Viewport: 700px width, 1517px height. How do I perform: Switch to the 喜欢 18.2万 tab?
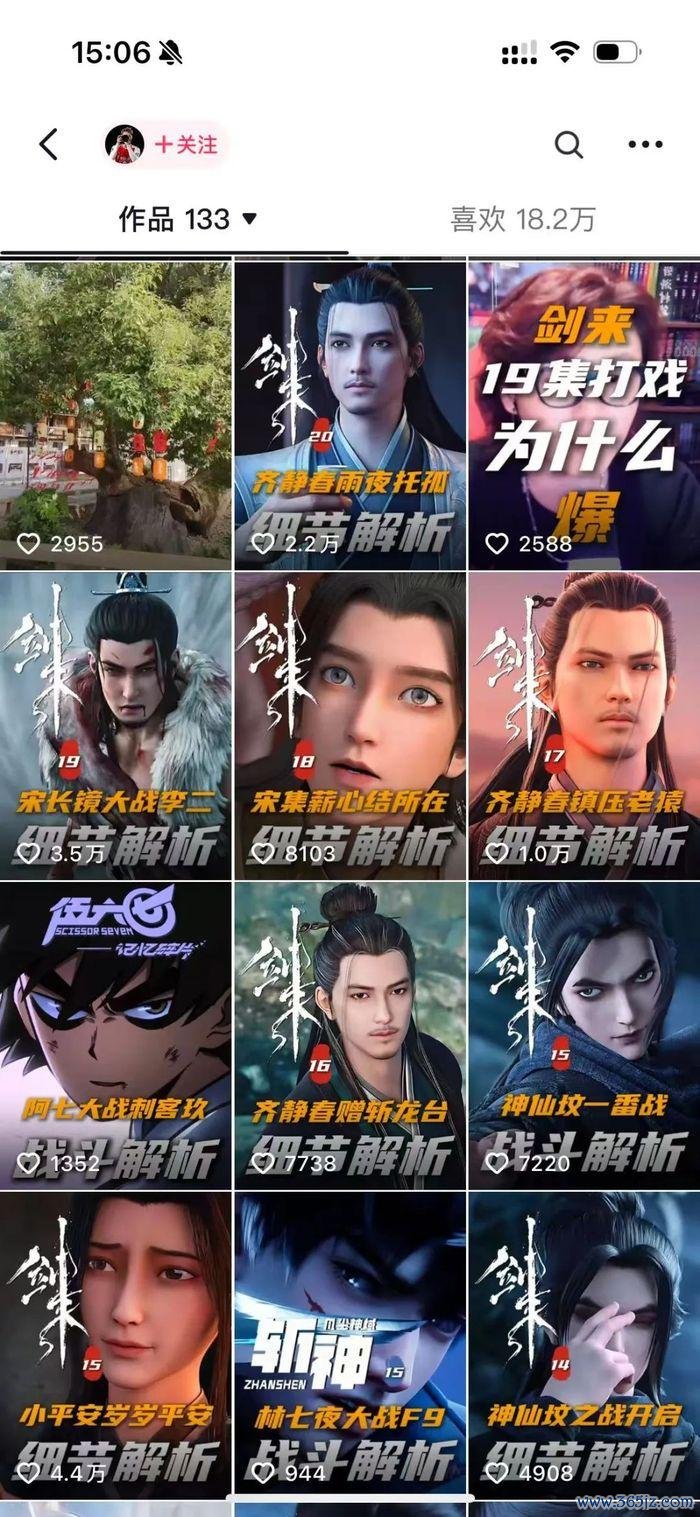click(522, 220)
